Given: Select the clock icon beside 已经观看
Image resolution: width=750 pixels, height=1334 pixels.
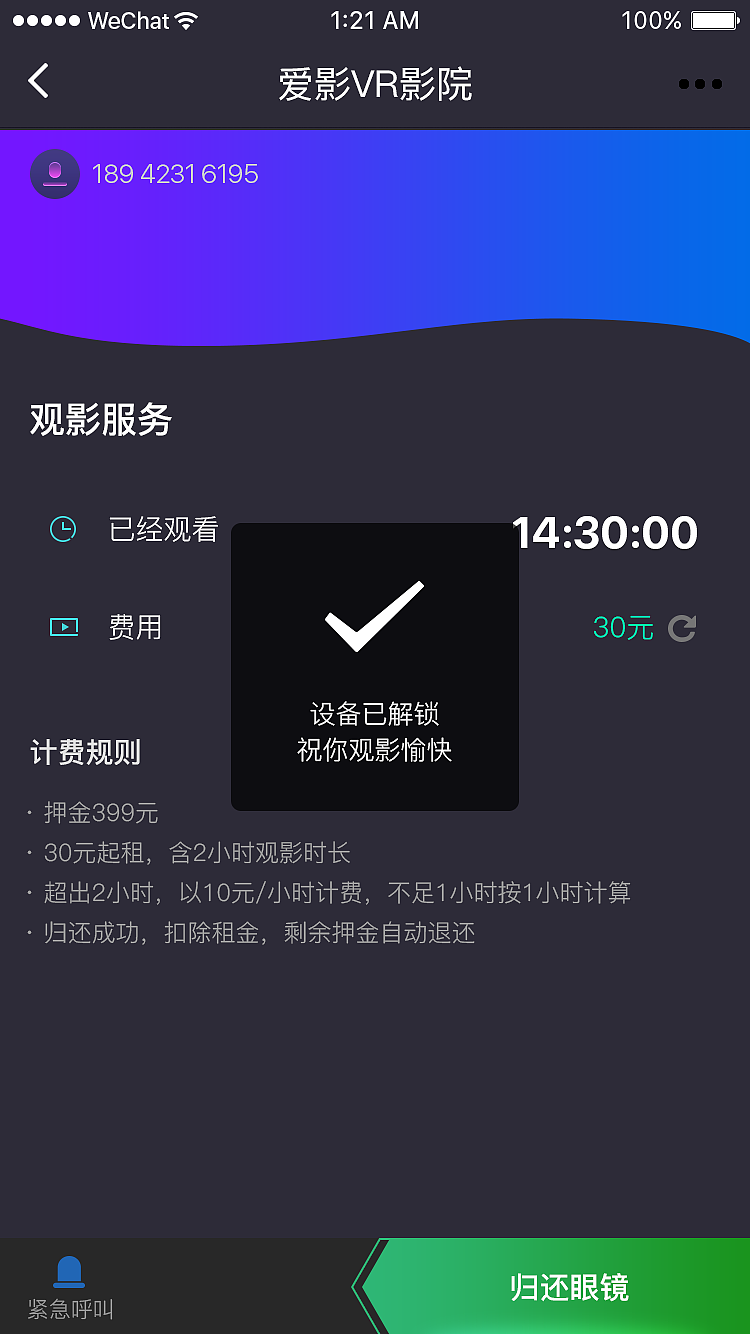Looking at the screenshot, I should [63, 528].
